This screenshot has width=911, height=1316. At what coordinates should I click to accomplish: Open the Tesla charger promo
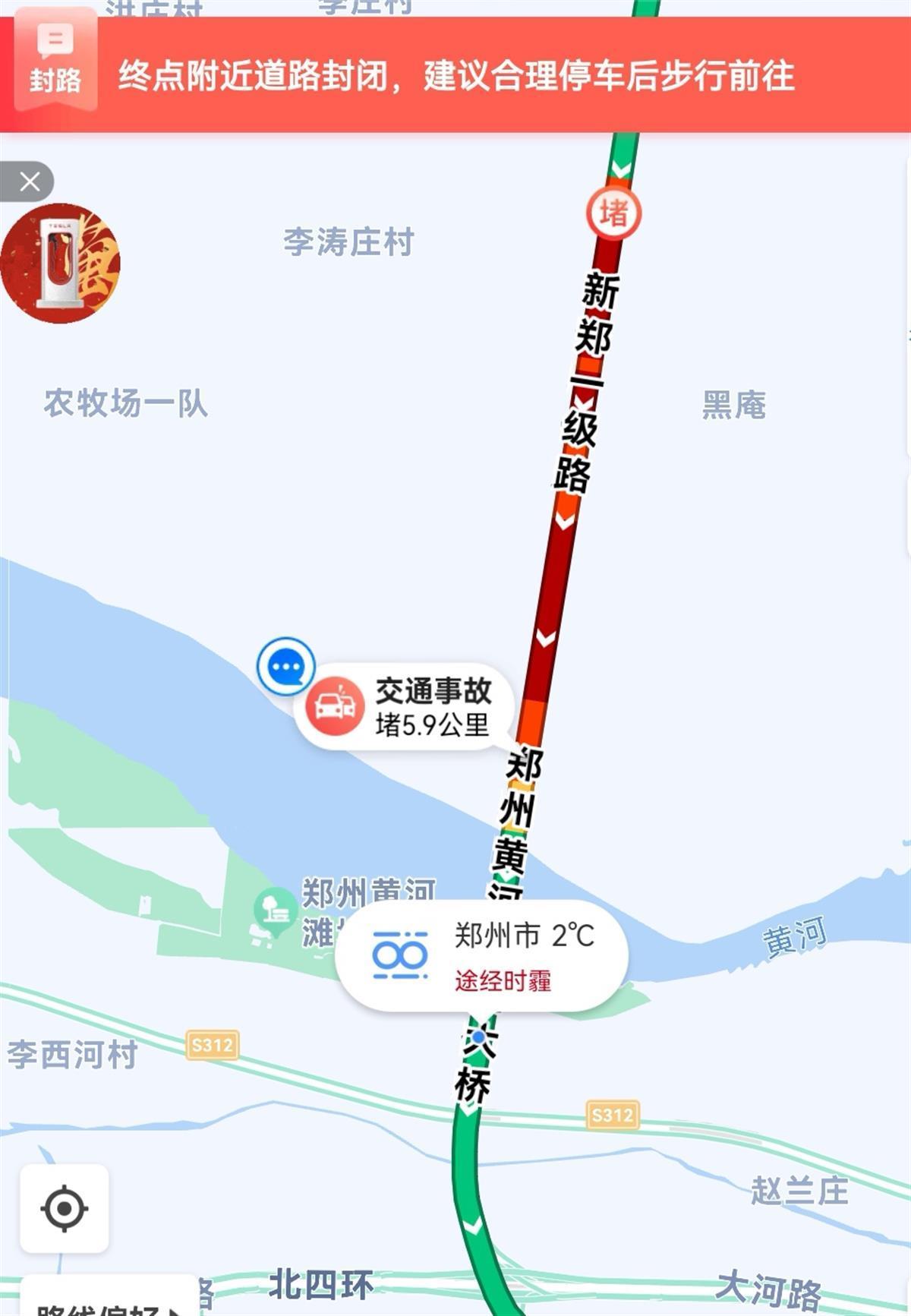59,263
